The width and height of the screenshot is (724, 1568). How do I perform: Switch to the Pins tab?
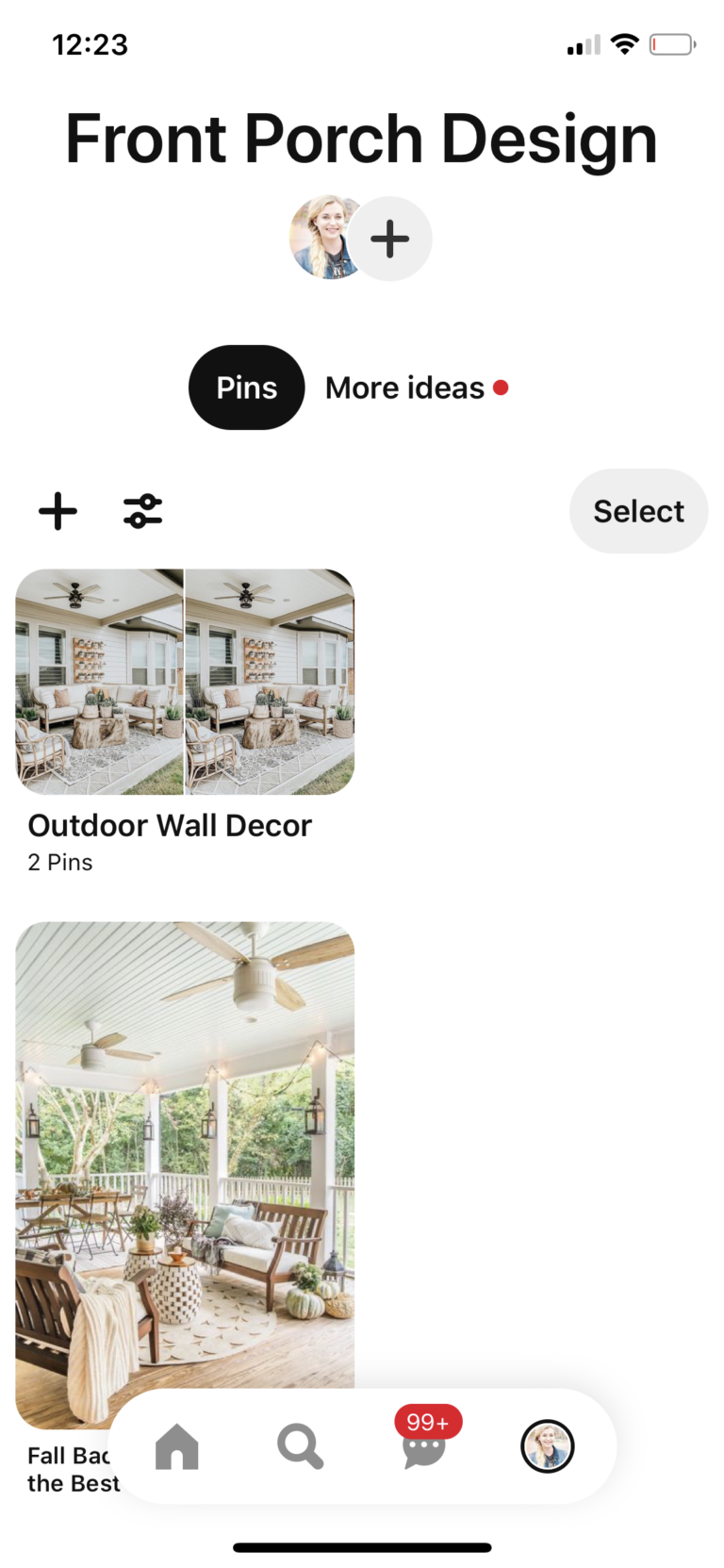(x=246, y=387)
